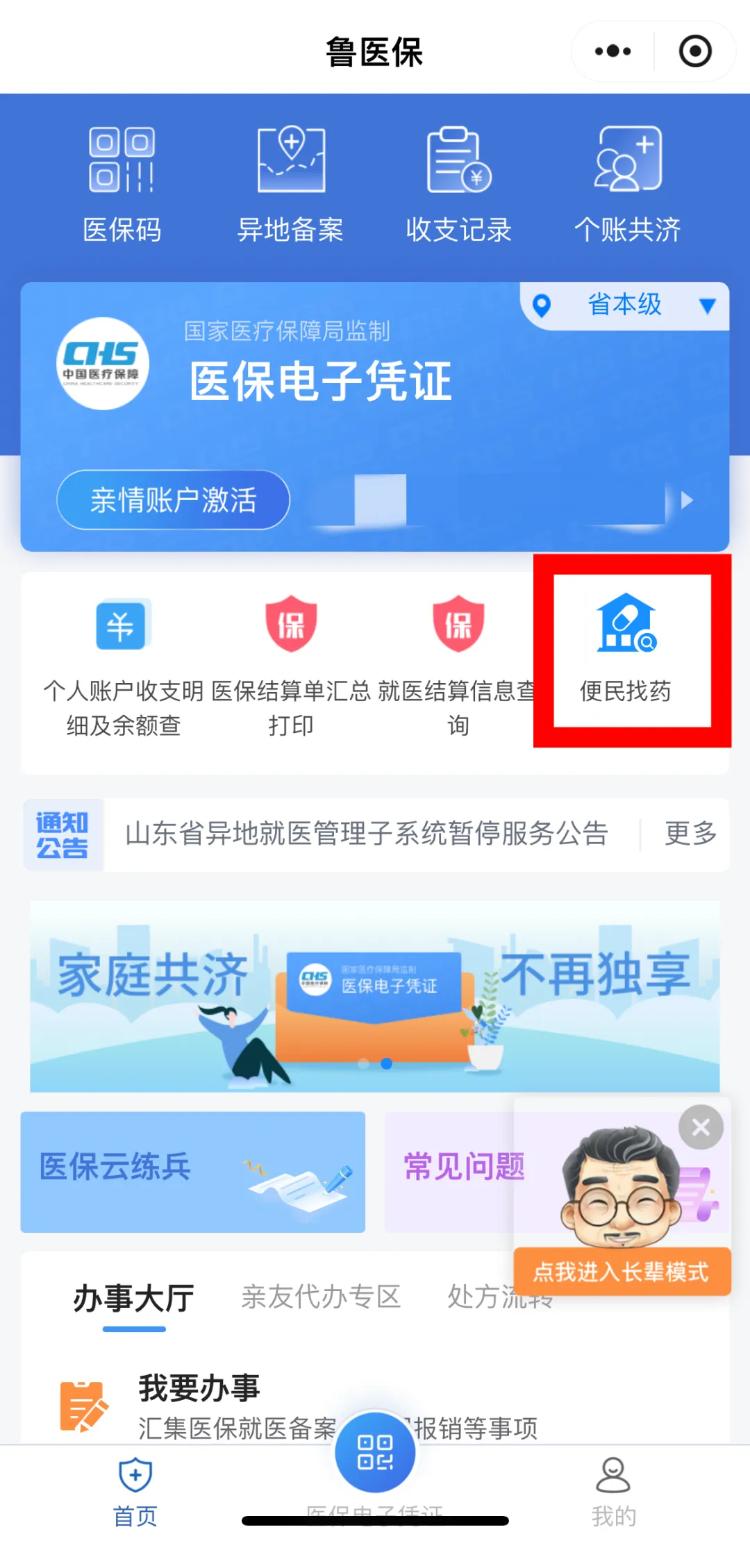This screenshot has height=1541, width=750.
Task: Open the mini program more options menu
Action: pos(612,51)
